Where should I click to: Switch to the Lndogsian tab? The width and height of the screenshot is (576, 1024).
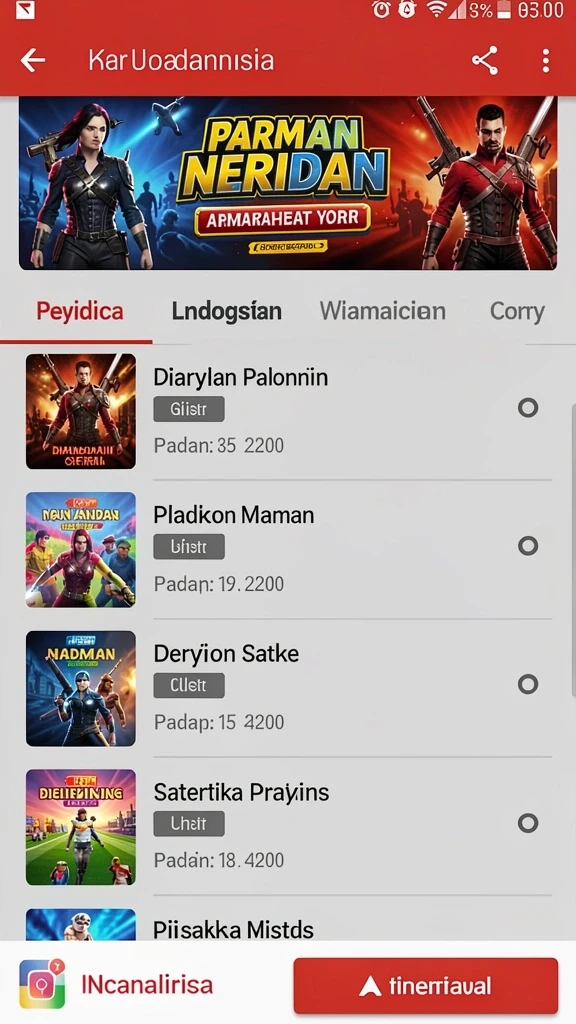[227, 311]
